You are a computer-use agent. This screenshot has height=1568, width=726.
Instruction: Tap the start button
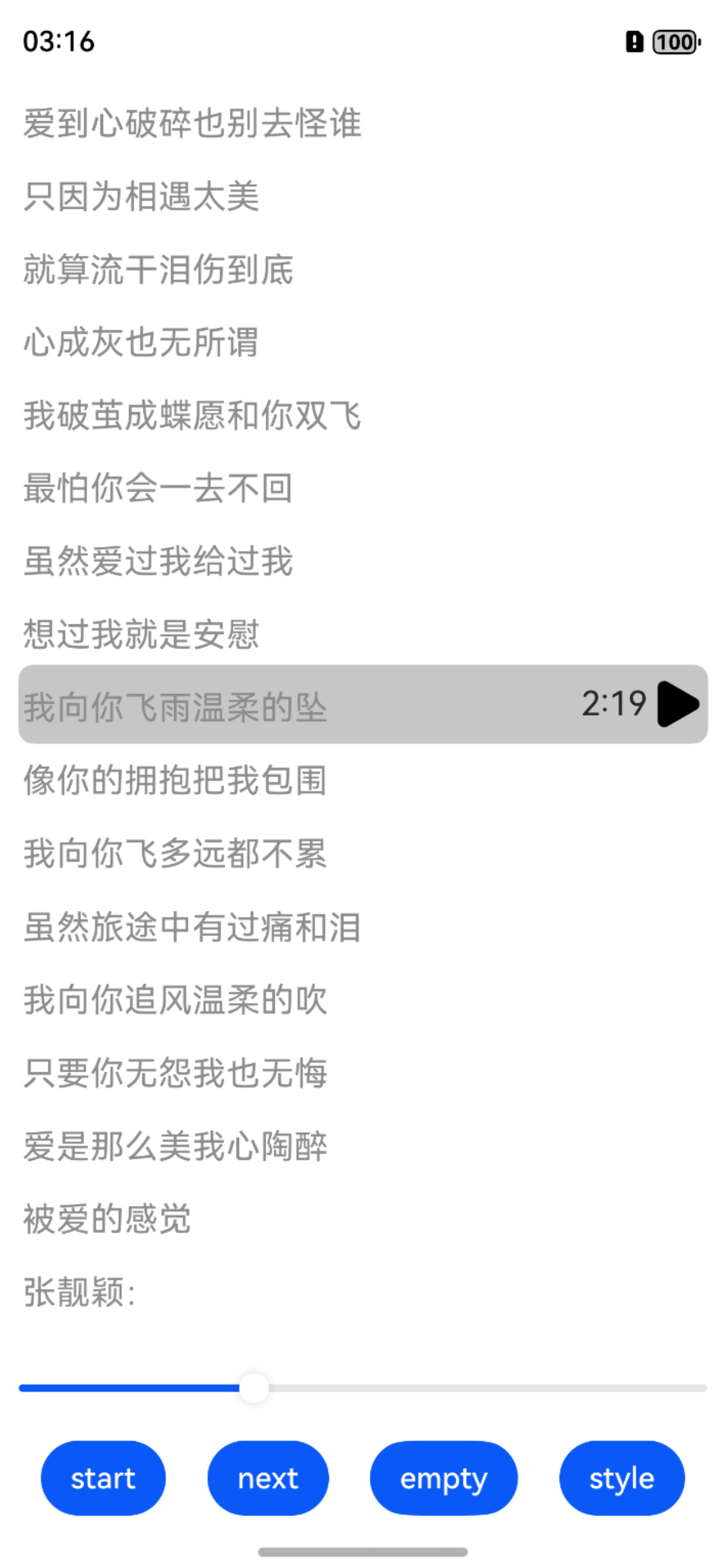pyautogui.click(x=103, y=1478)
